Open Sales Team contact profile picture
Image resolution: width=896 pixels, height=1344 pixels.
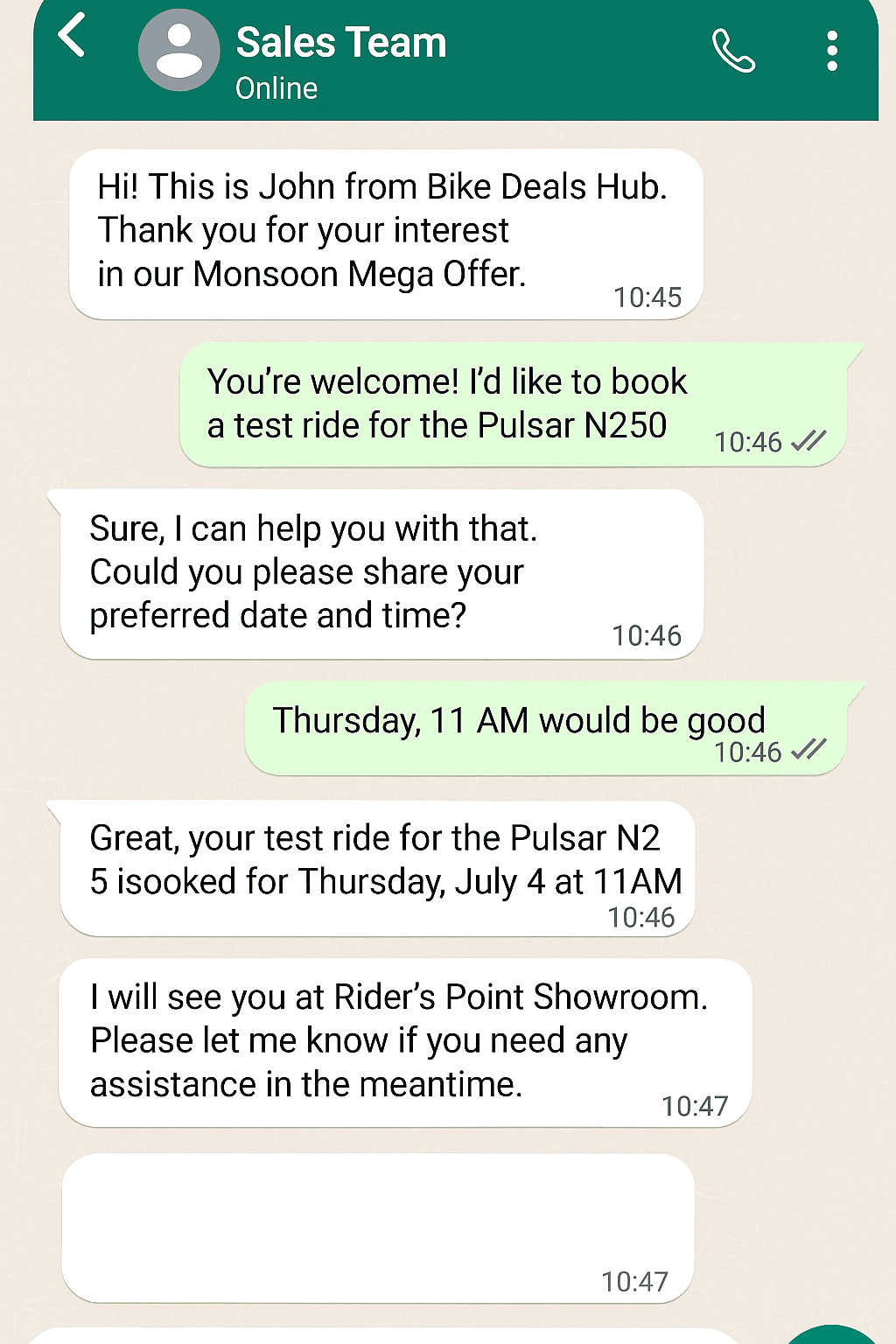(x=178, y=51)
